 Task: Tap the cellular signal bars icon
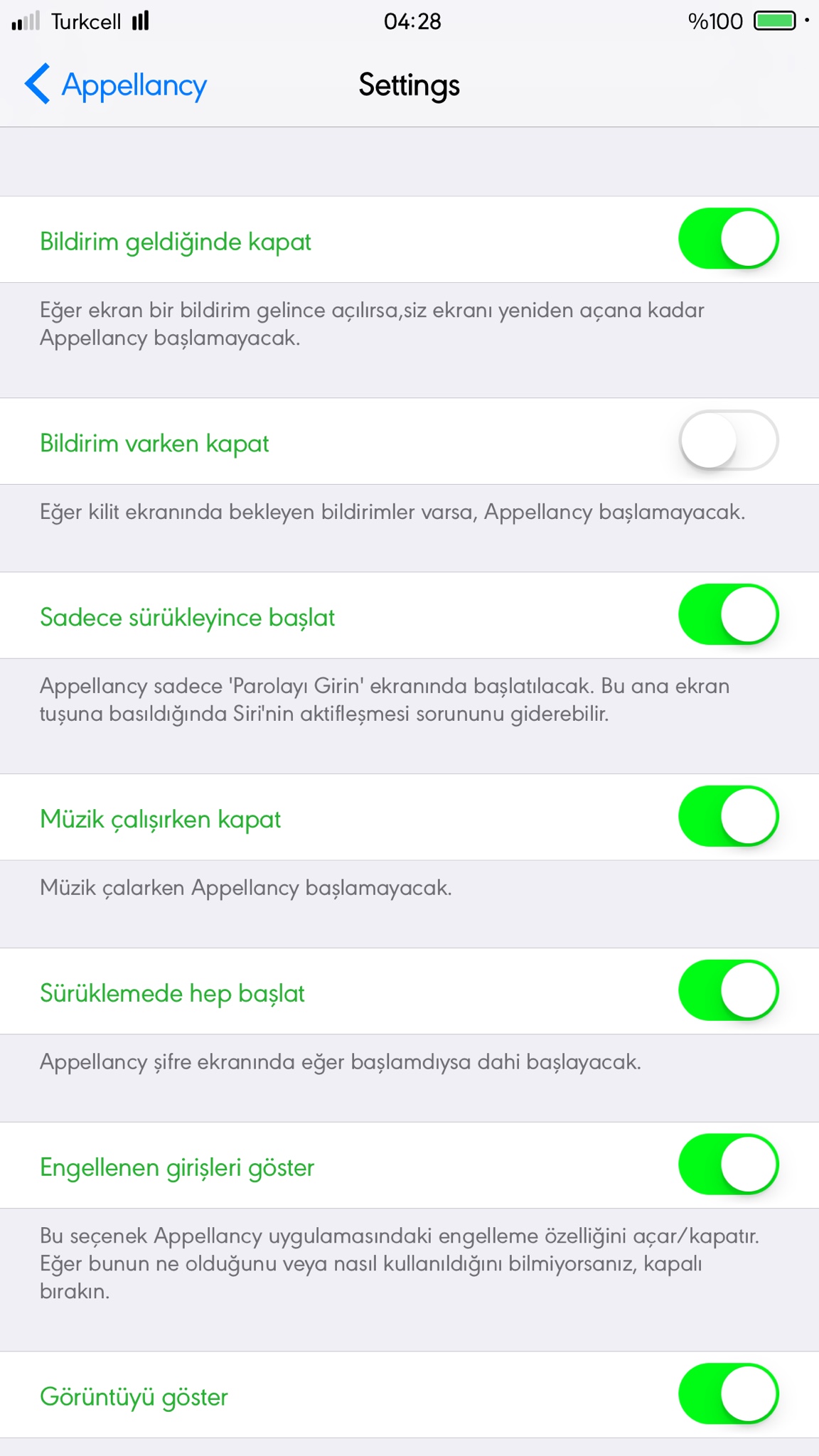coord(23,21)
